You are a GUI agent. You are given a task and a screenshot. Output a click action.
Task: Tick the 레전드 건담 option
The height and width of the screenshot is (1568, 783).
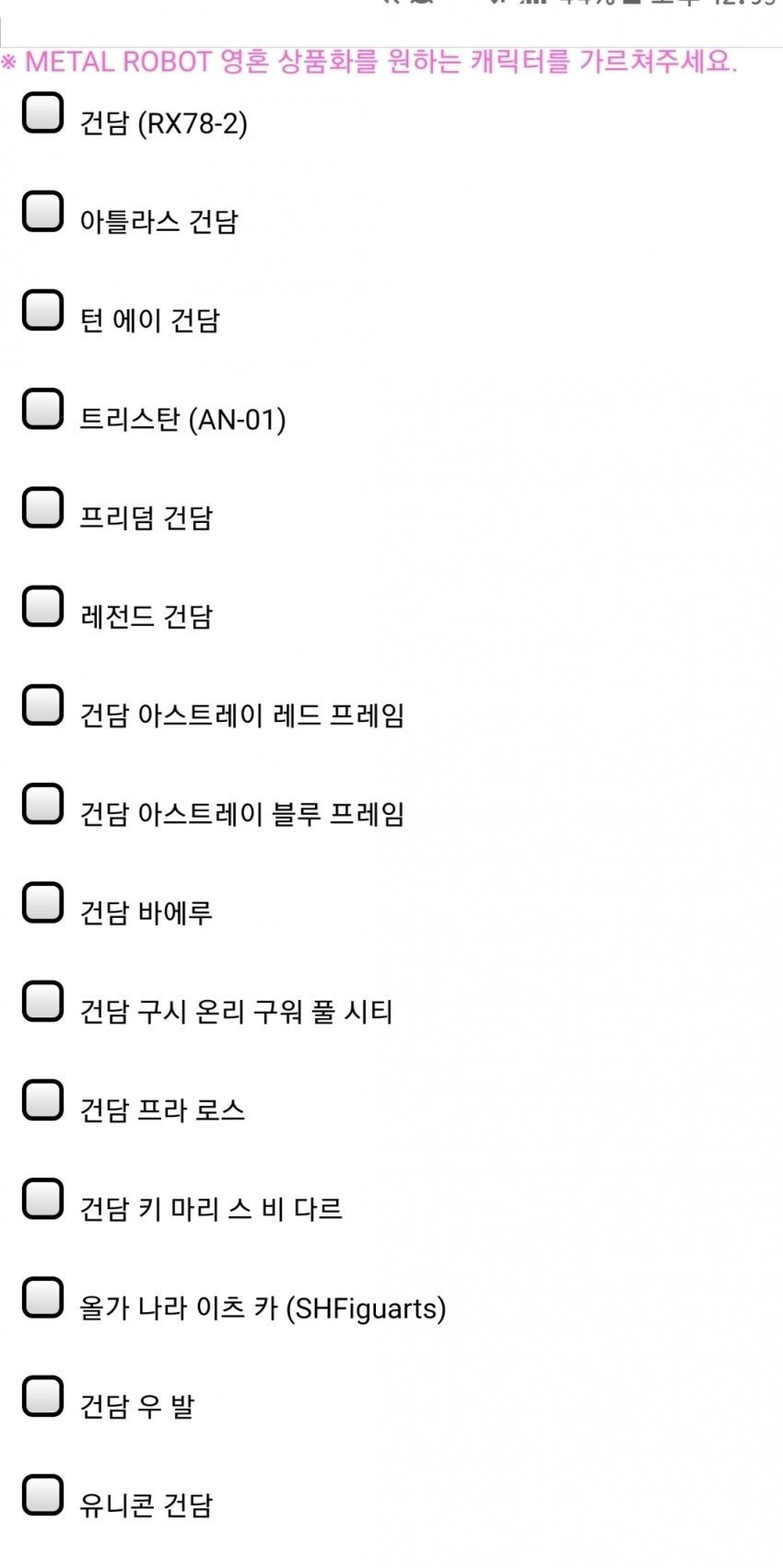tap(42, 606)
